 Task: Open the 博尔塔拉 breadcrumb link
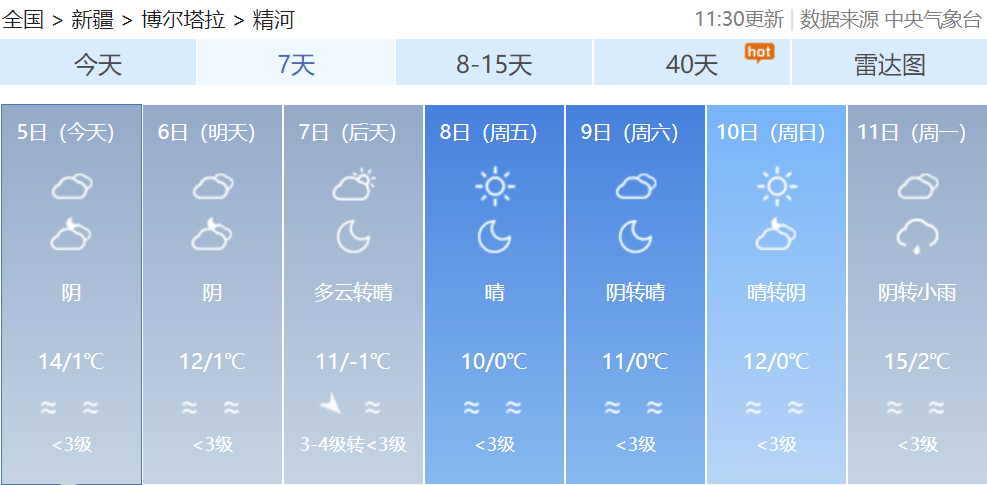pyautogui.click(x=182, y=19)
